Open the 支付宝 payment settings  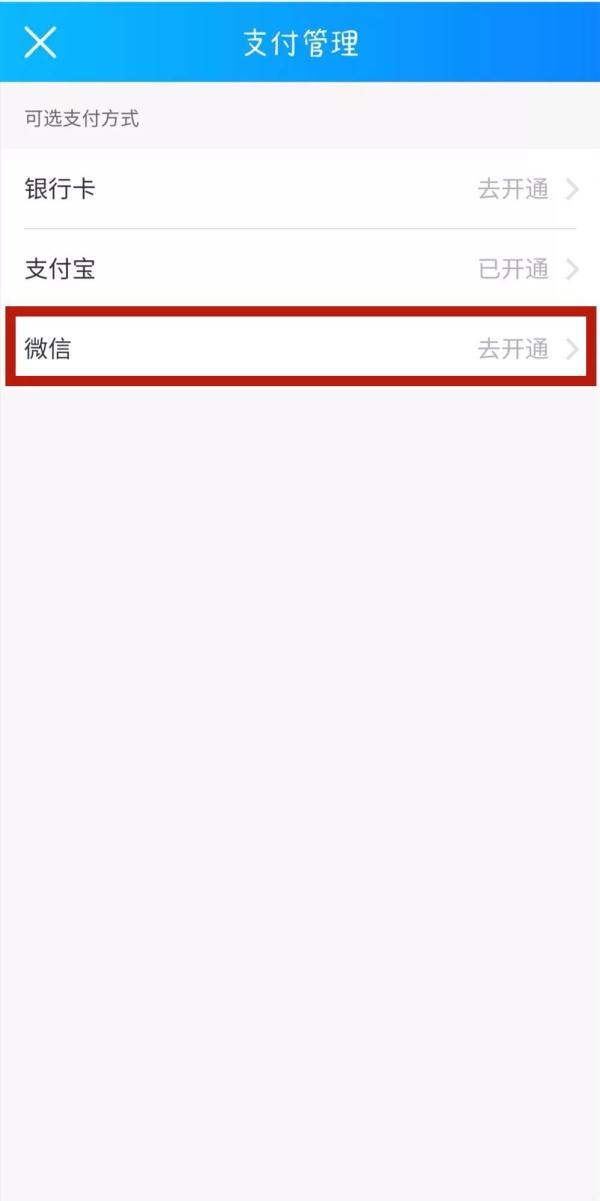[x=300, y=269]
